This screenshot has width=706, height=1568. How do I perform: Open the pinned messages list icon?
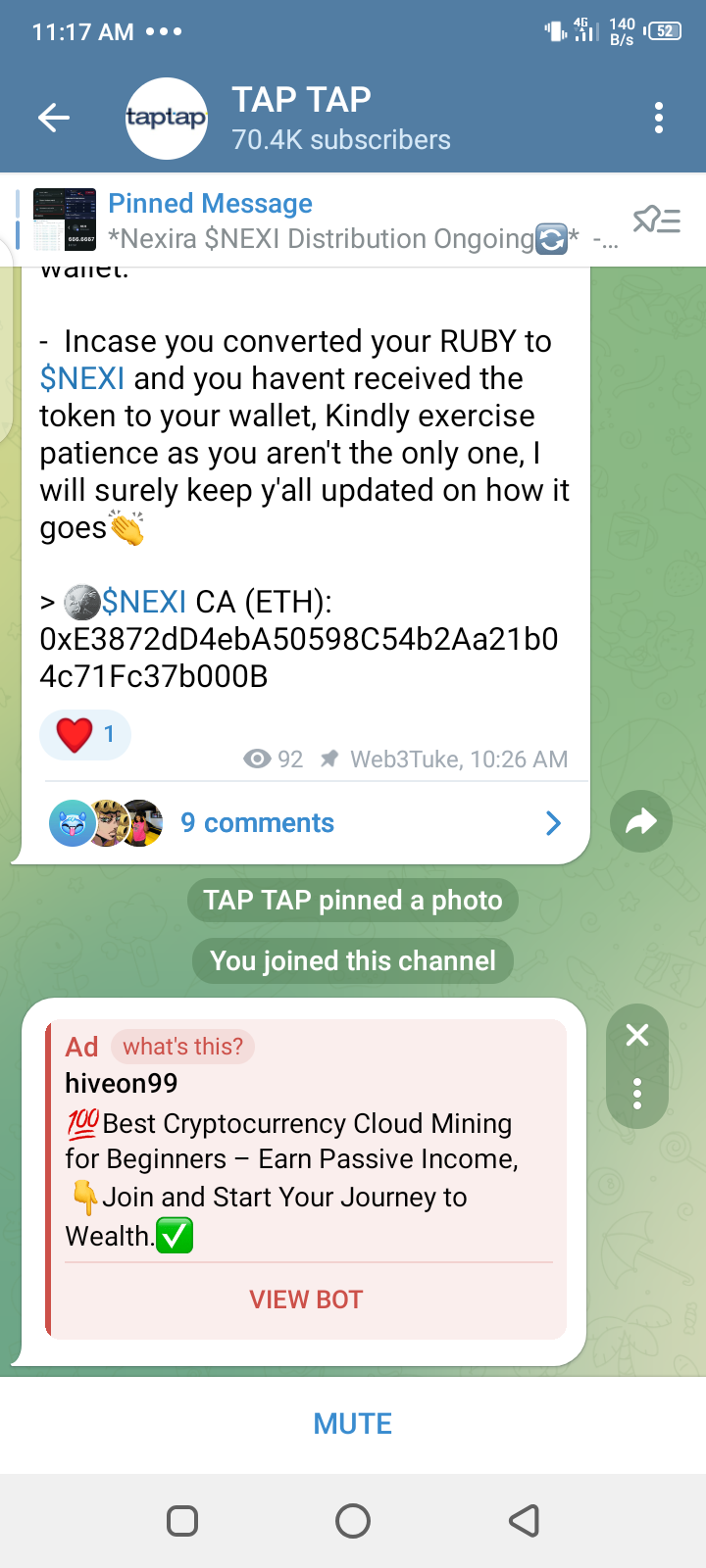[656, 220]
